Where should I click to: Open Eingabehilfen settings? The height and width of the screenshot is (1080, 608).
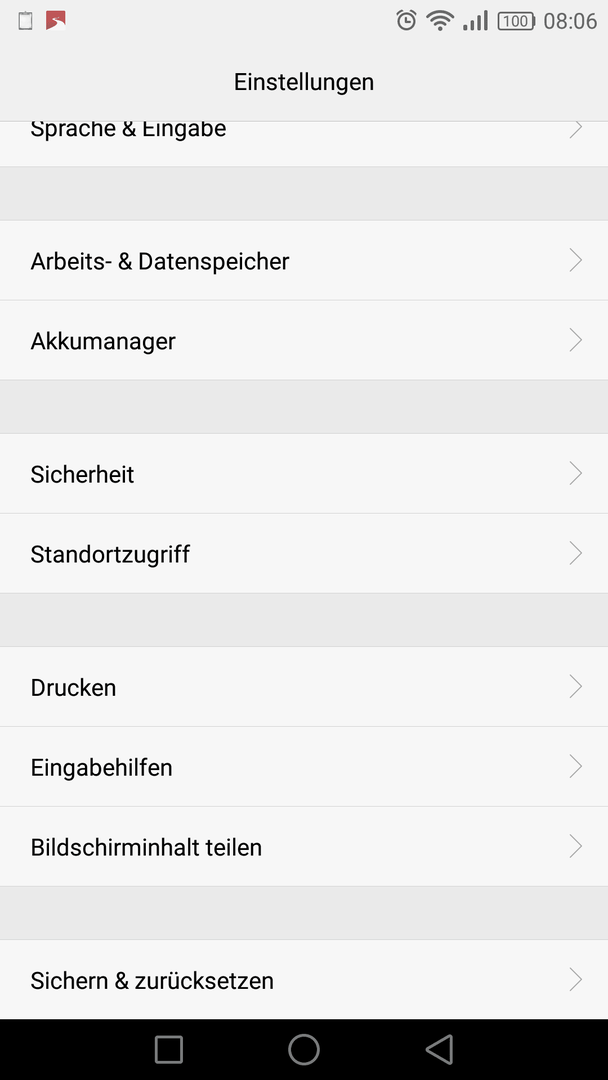[304, 767]
